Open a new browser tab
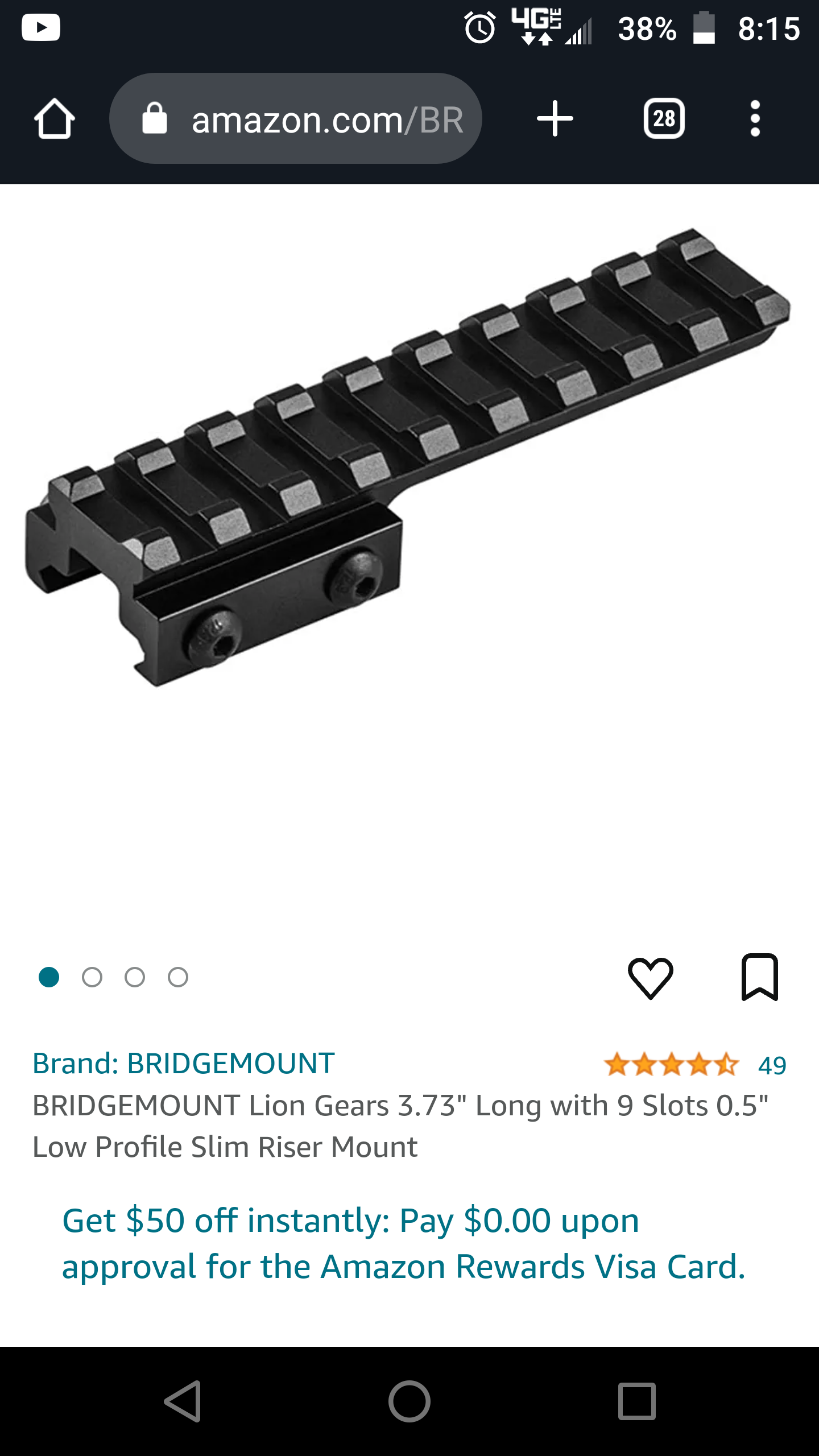Viewport: 819px width, 1456px height. (555, 119)
